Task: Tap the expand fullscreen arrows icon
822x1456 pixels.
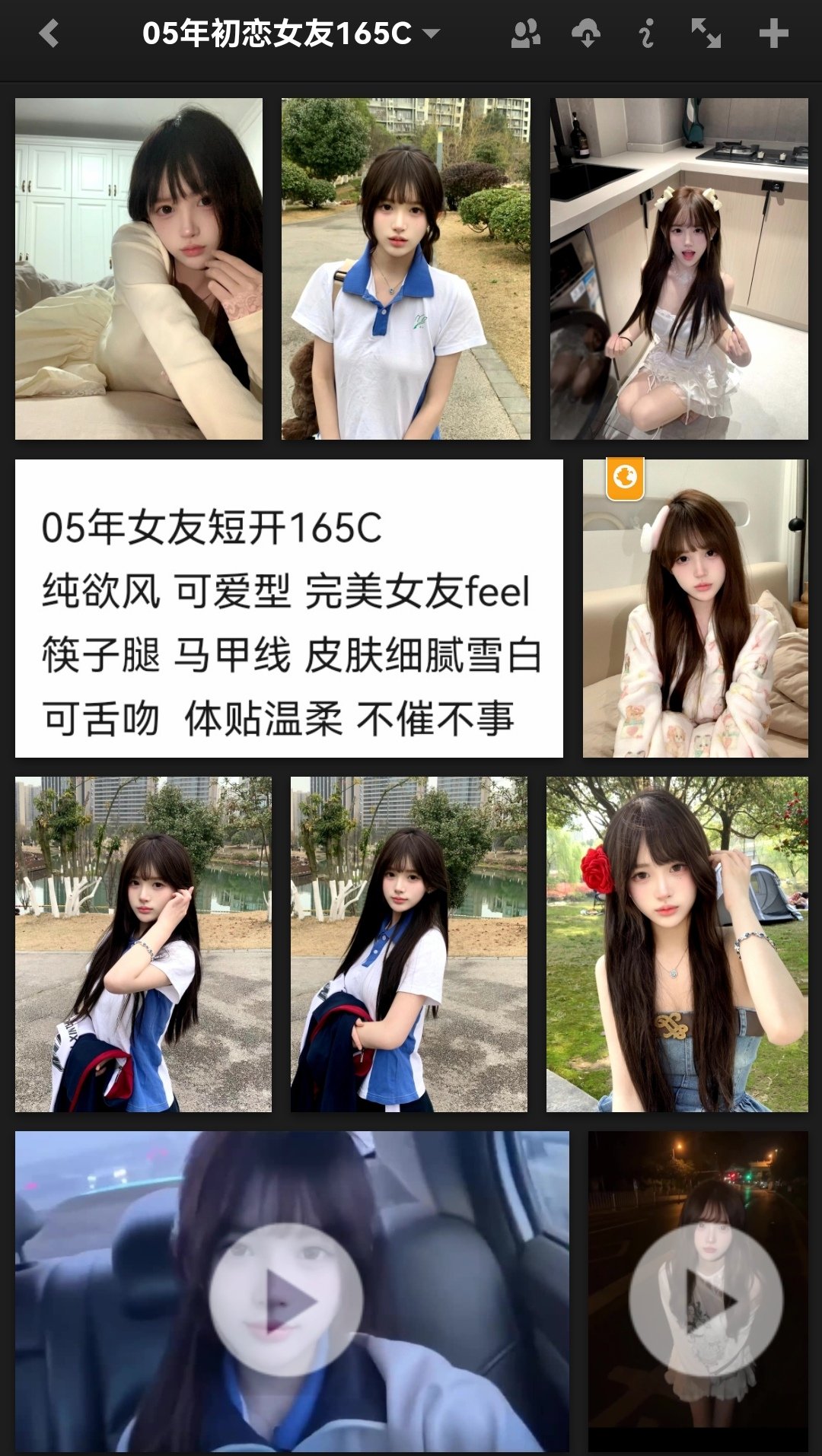Action: tap(706, 33)
